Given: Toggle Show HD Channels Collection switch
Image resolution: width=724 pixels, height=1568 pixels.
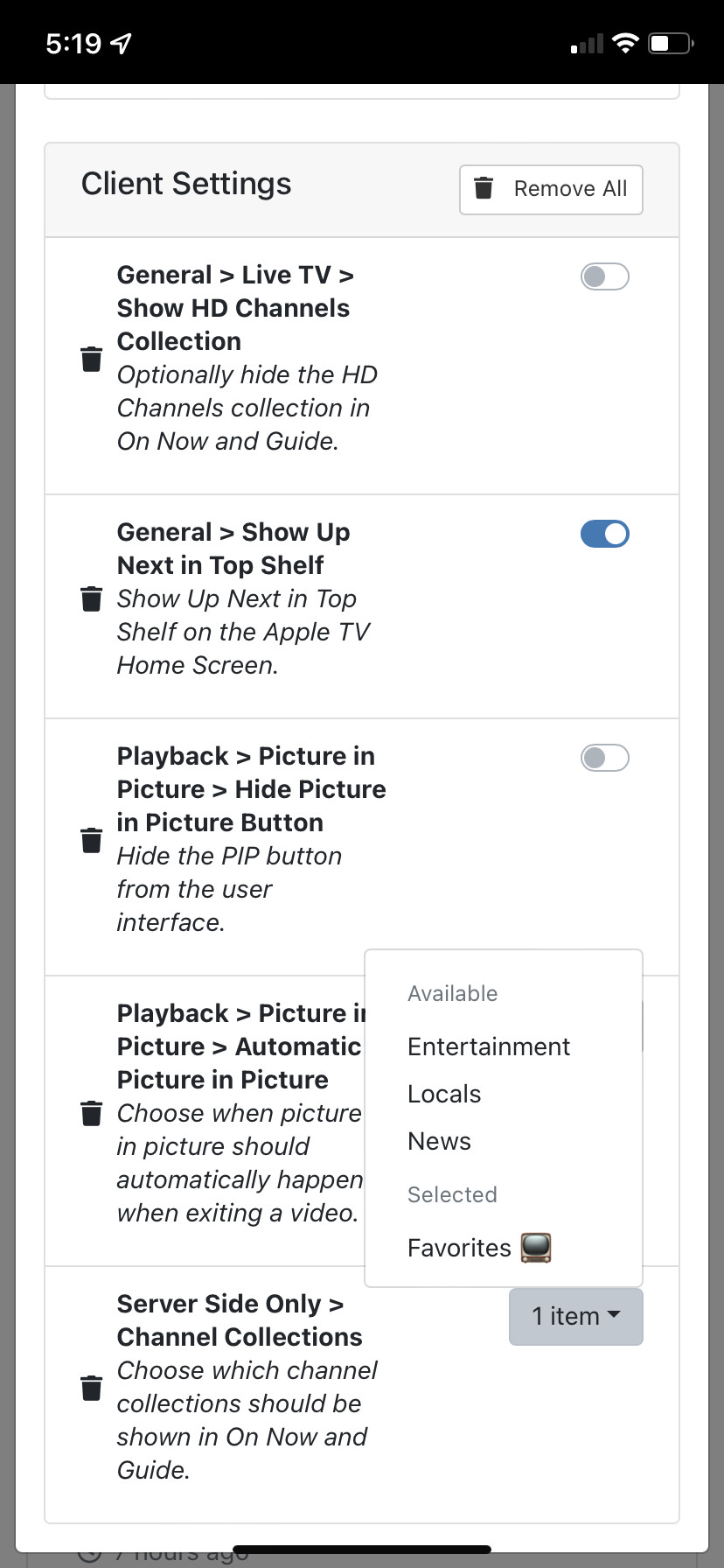Looking at the screenshot, I should pos(604,276).
